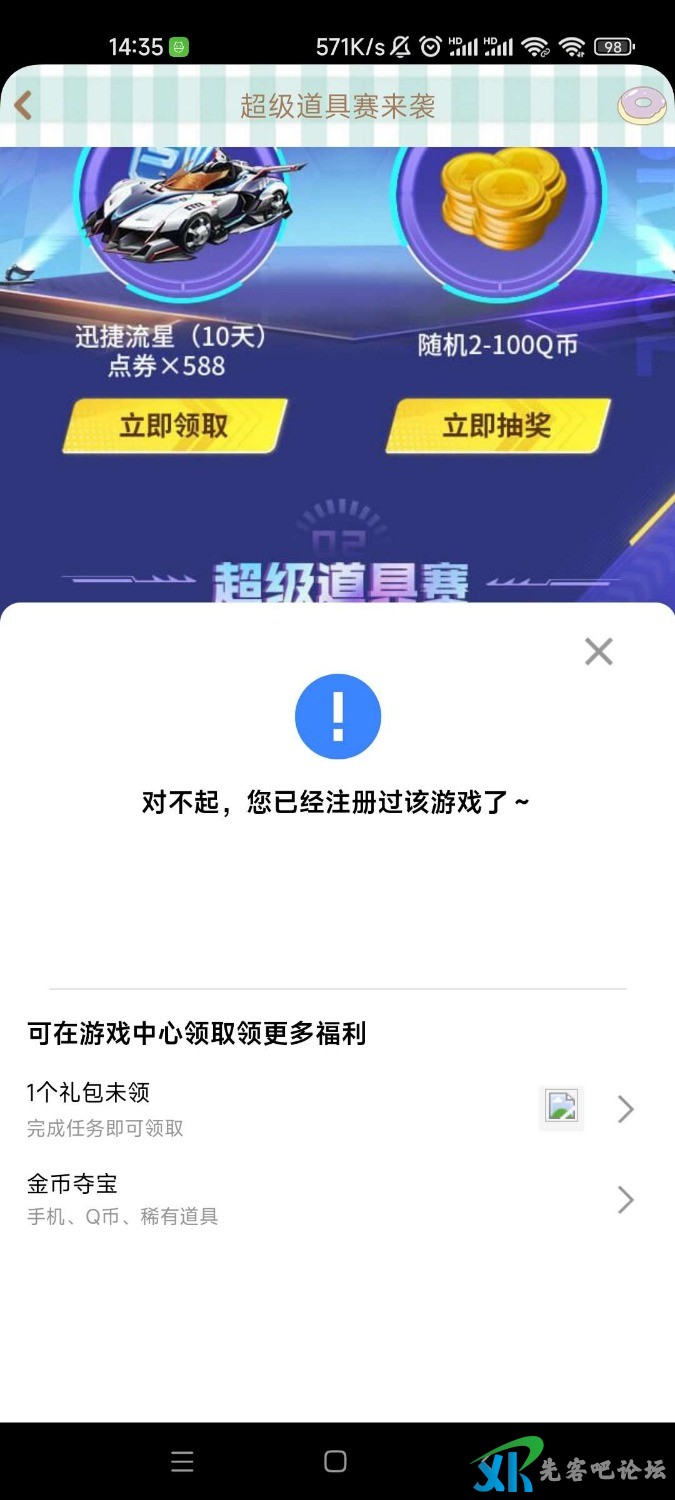Go to the home screen
The width and height of the screenshot is (675, 1500).
click(x=336, y=1462)
